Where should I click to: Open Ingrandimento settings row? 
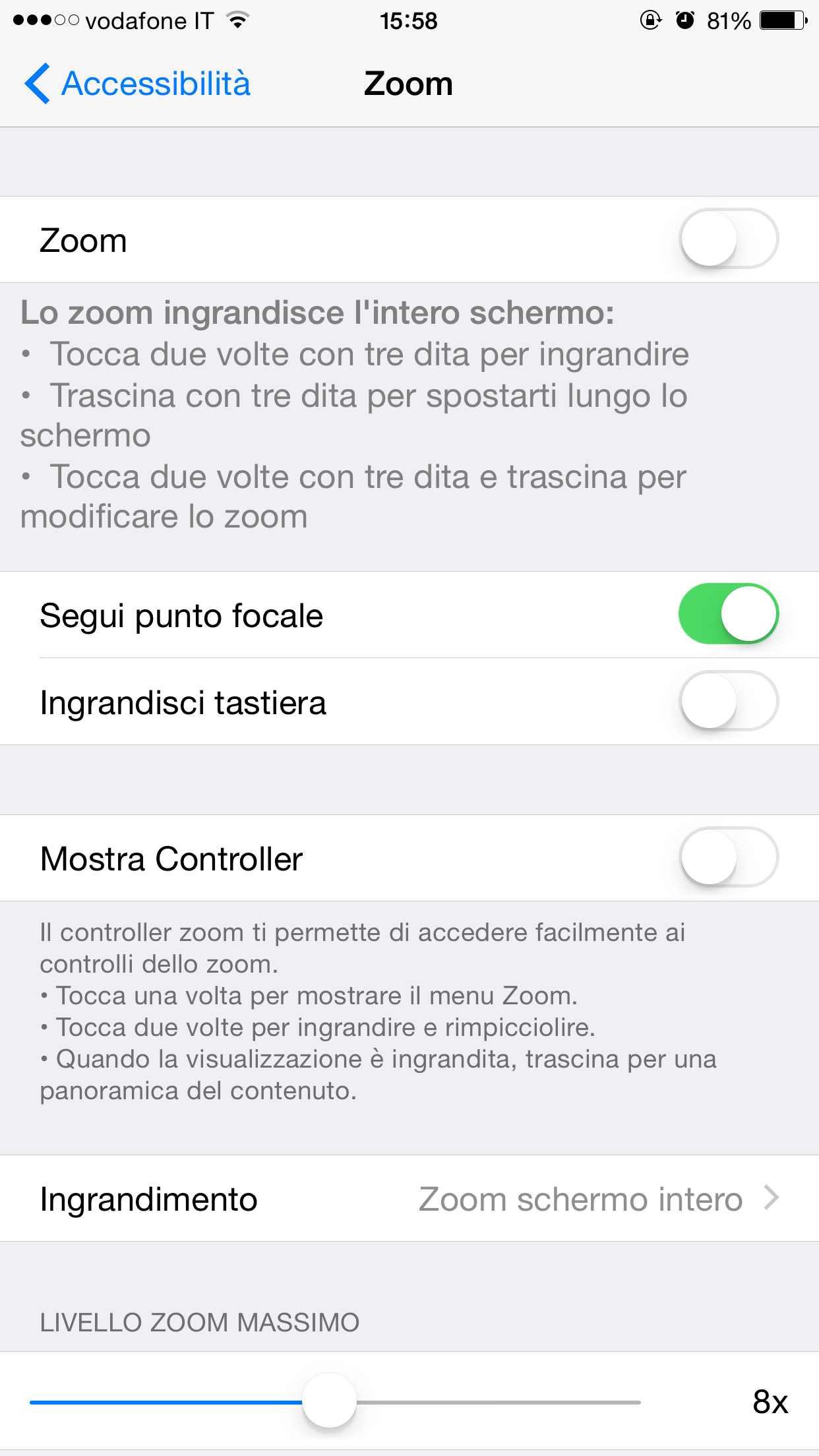coord(409,1198)
